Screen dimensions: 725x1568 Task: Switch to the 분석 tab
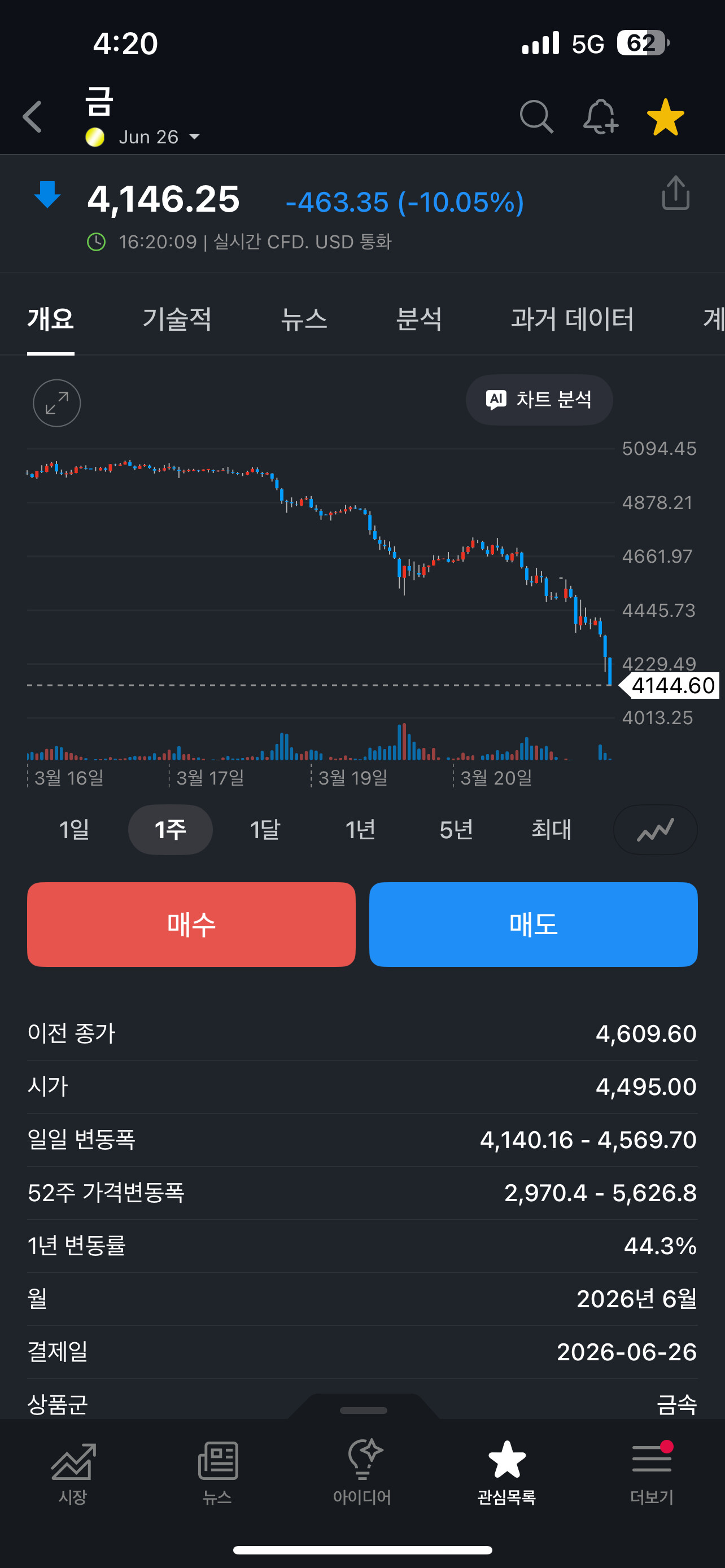[x=419, y=319]
